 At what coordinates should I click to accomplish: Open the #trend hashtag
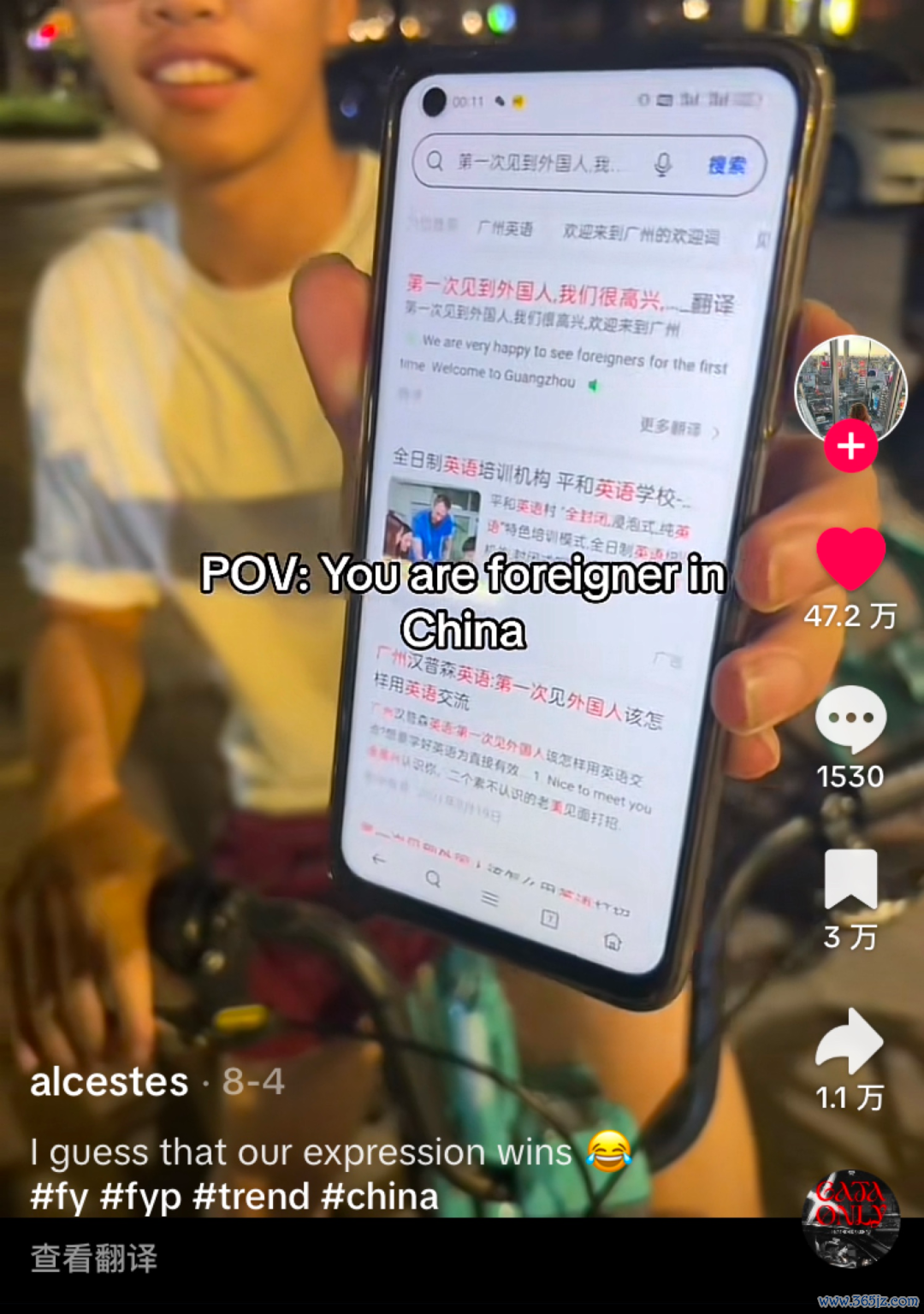(251, 1197)
